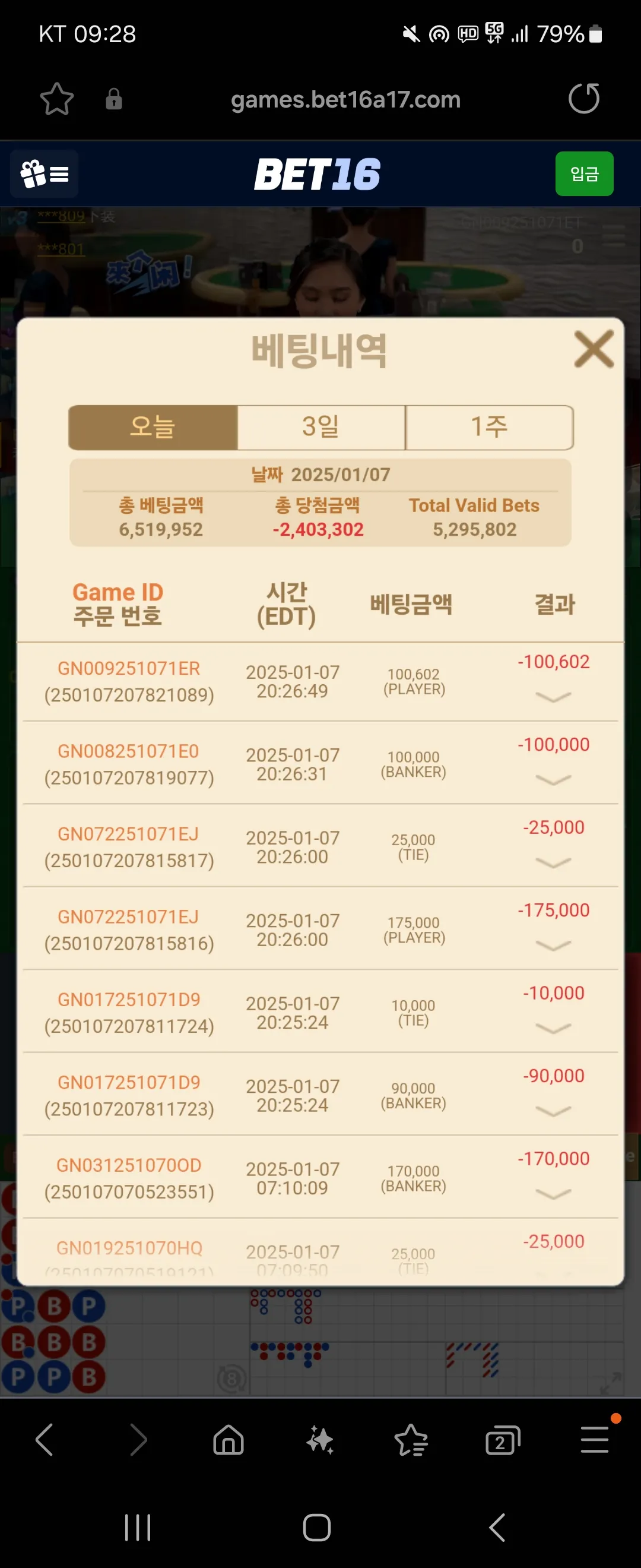Expand details for the -25,000 TIE bet at 20:26:00
This screenshot has height=1568, width=641.
pos(553,862)
